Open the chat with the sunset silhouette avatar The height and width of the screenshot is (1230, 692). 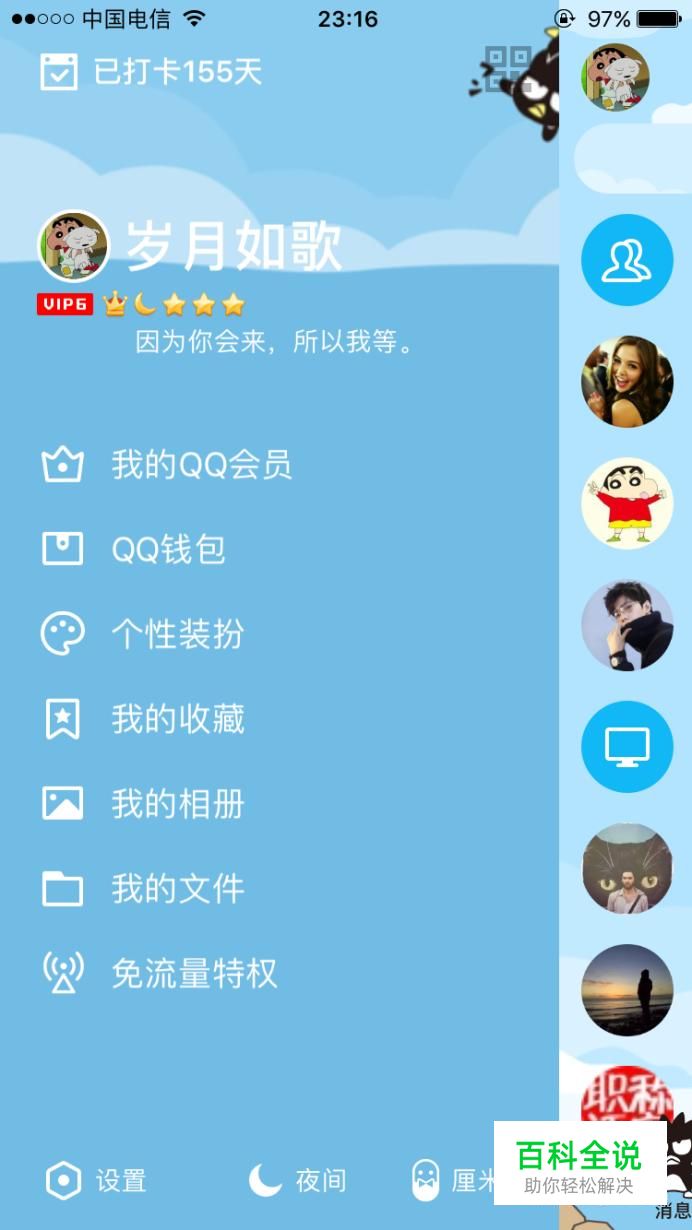pyautogui.click(x=627, y=990)
